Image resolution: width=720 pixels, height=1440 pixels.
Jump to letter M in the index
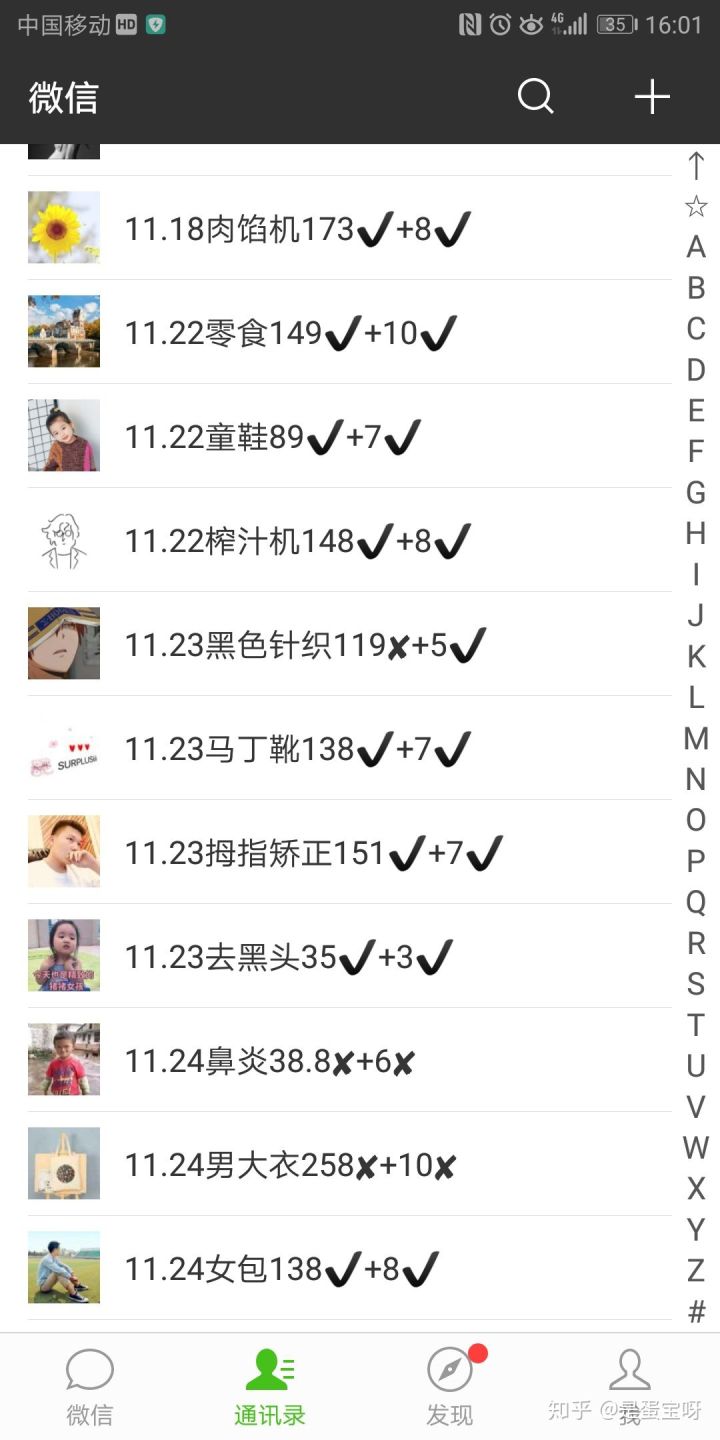click(696, 739)
